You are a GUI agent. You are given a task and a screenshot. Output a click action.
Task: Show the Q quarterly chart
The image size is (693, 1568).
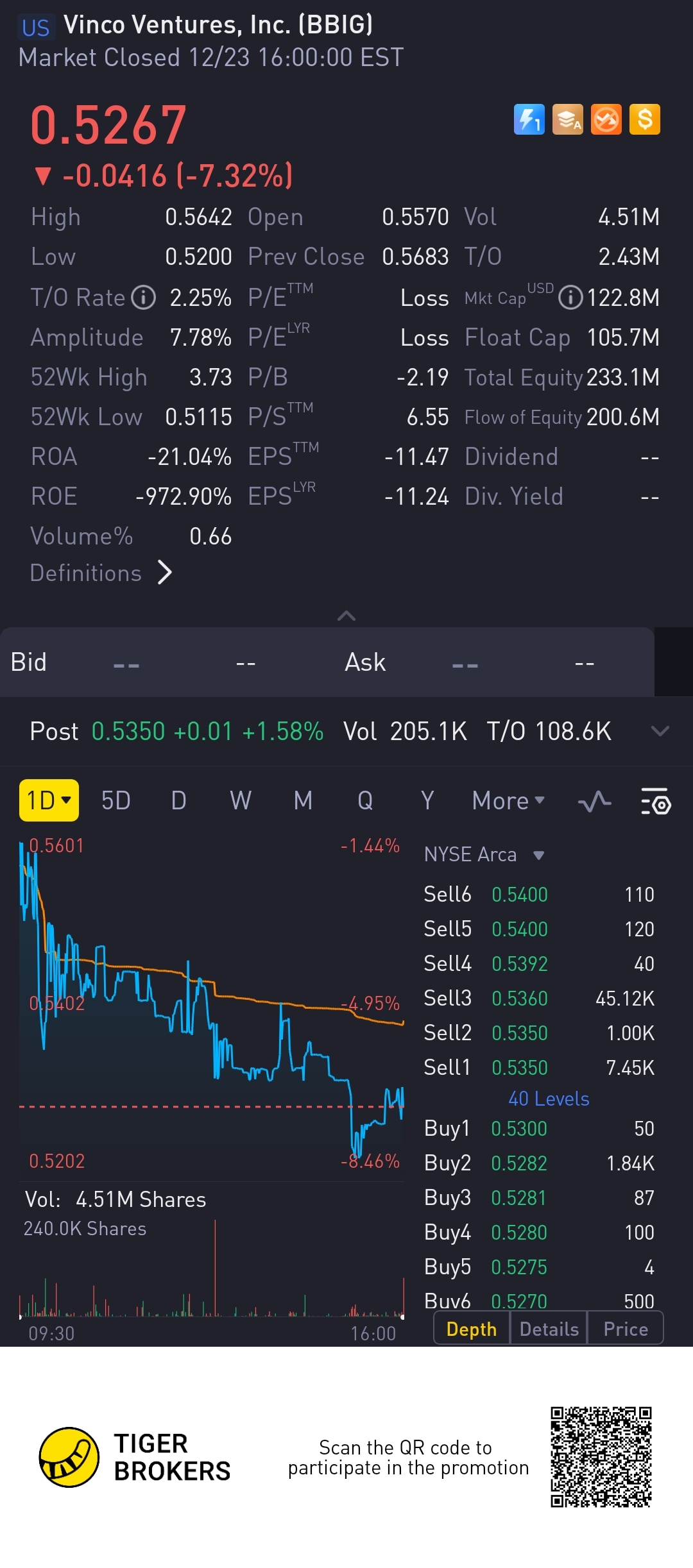[365, 800]
